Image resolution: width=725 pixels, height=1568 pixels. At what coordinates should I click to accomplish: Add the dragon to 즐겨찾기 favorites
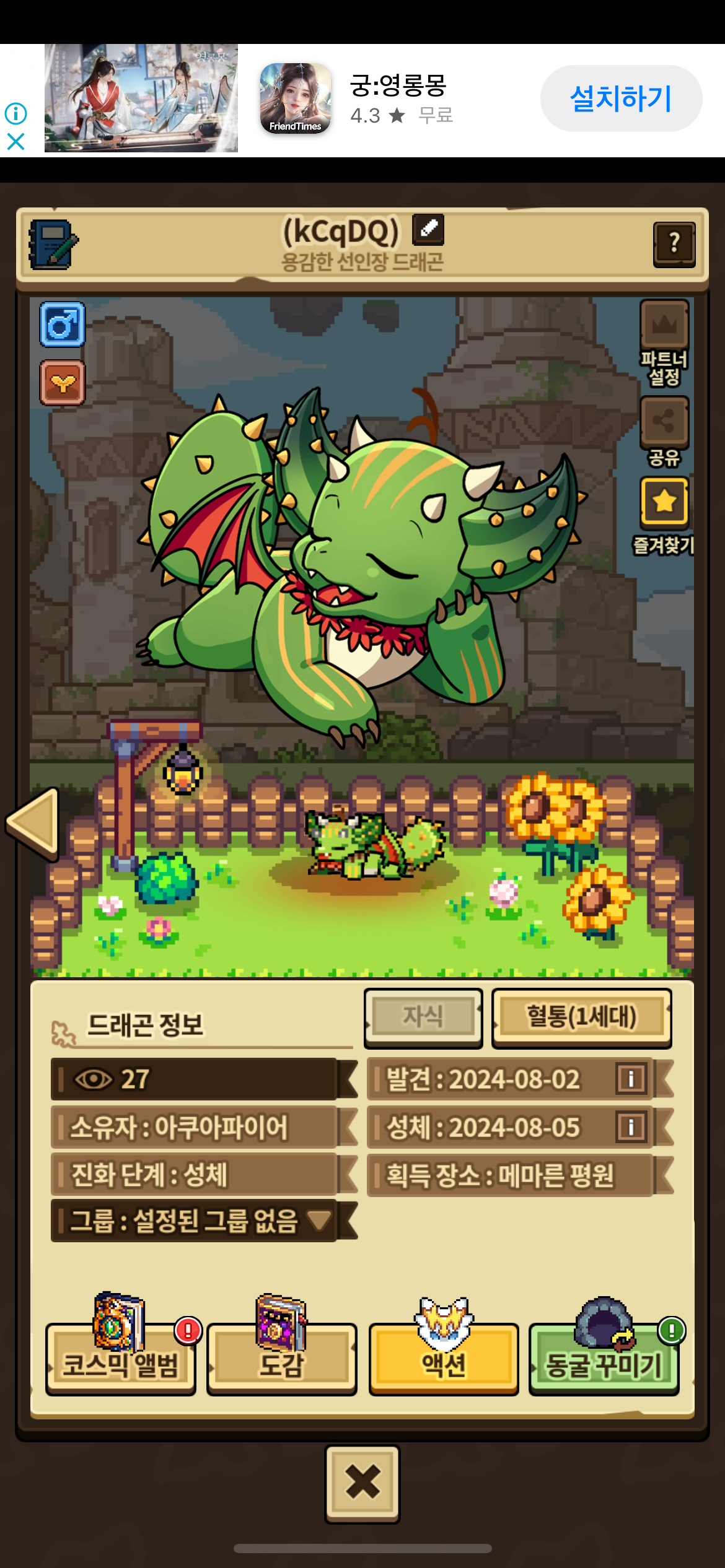pyautogui.click(x=664, y=502)
